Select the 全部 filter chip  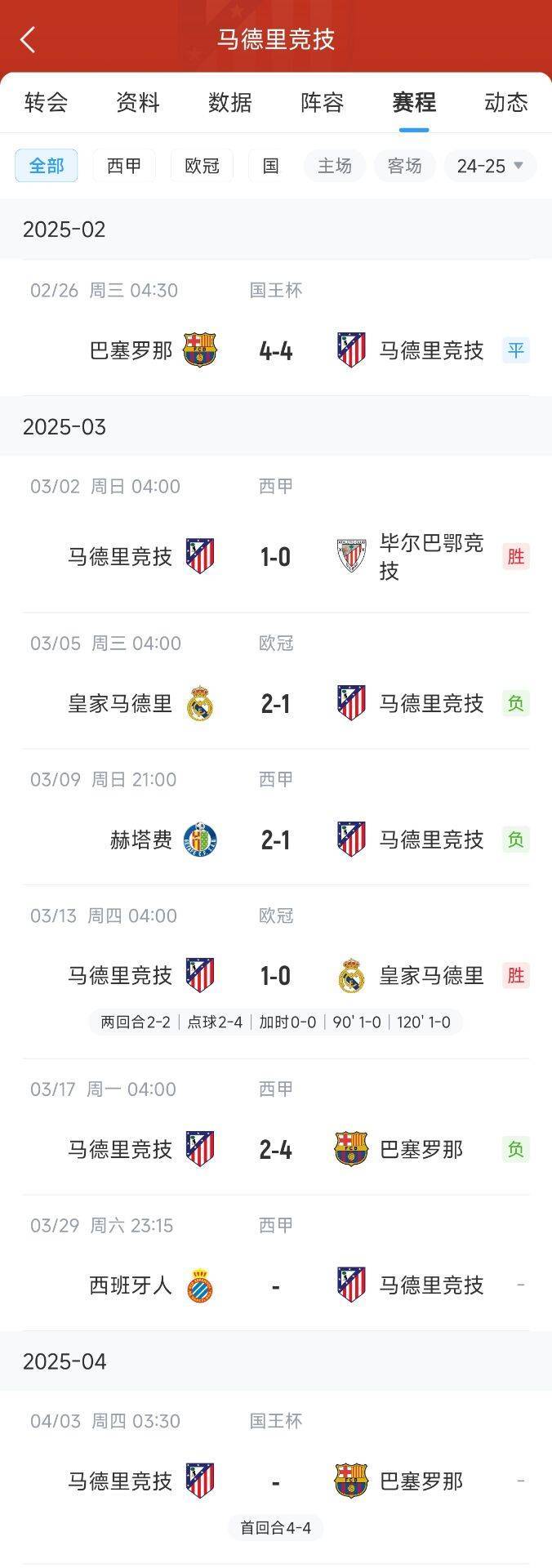point(47,166)
